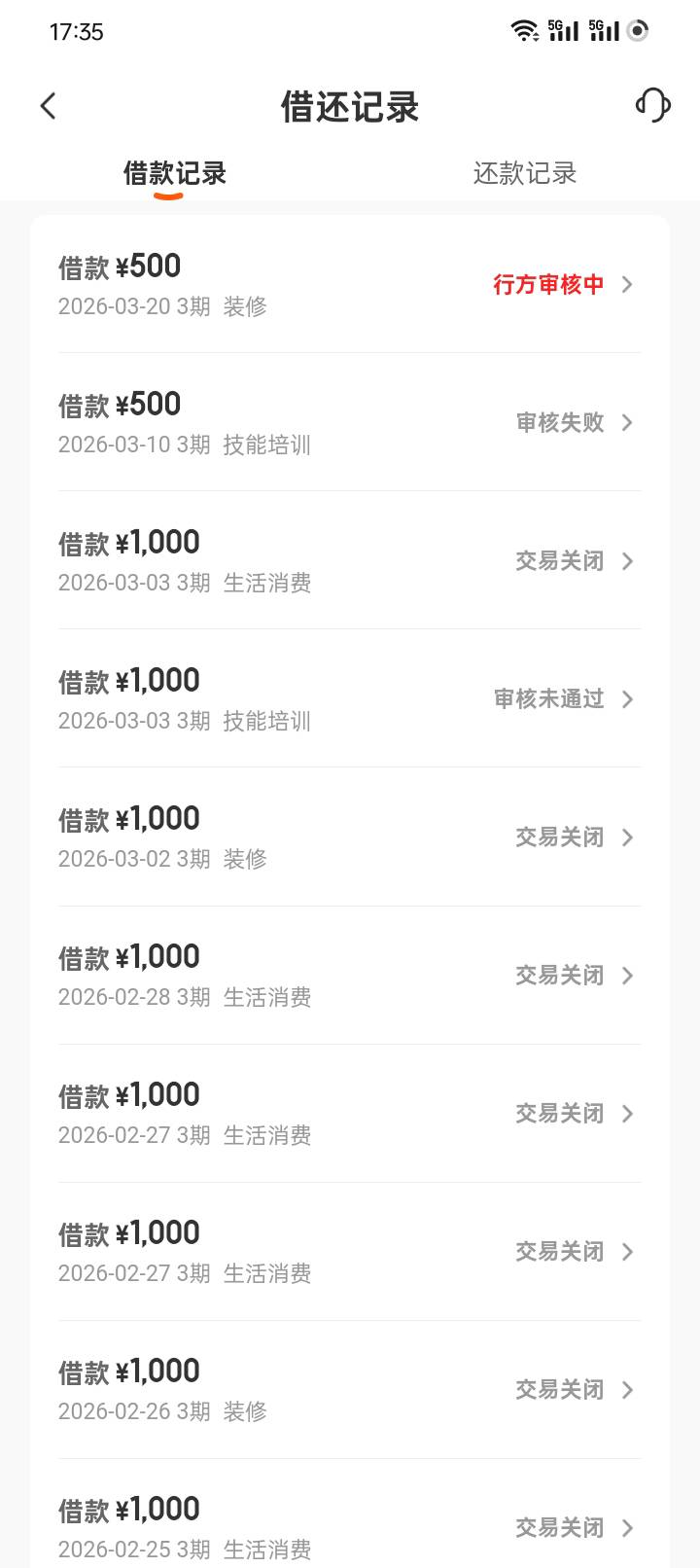Open 2026-02-26 装修 loan record

pos(349,1389)
